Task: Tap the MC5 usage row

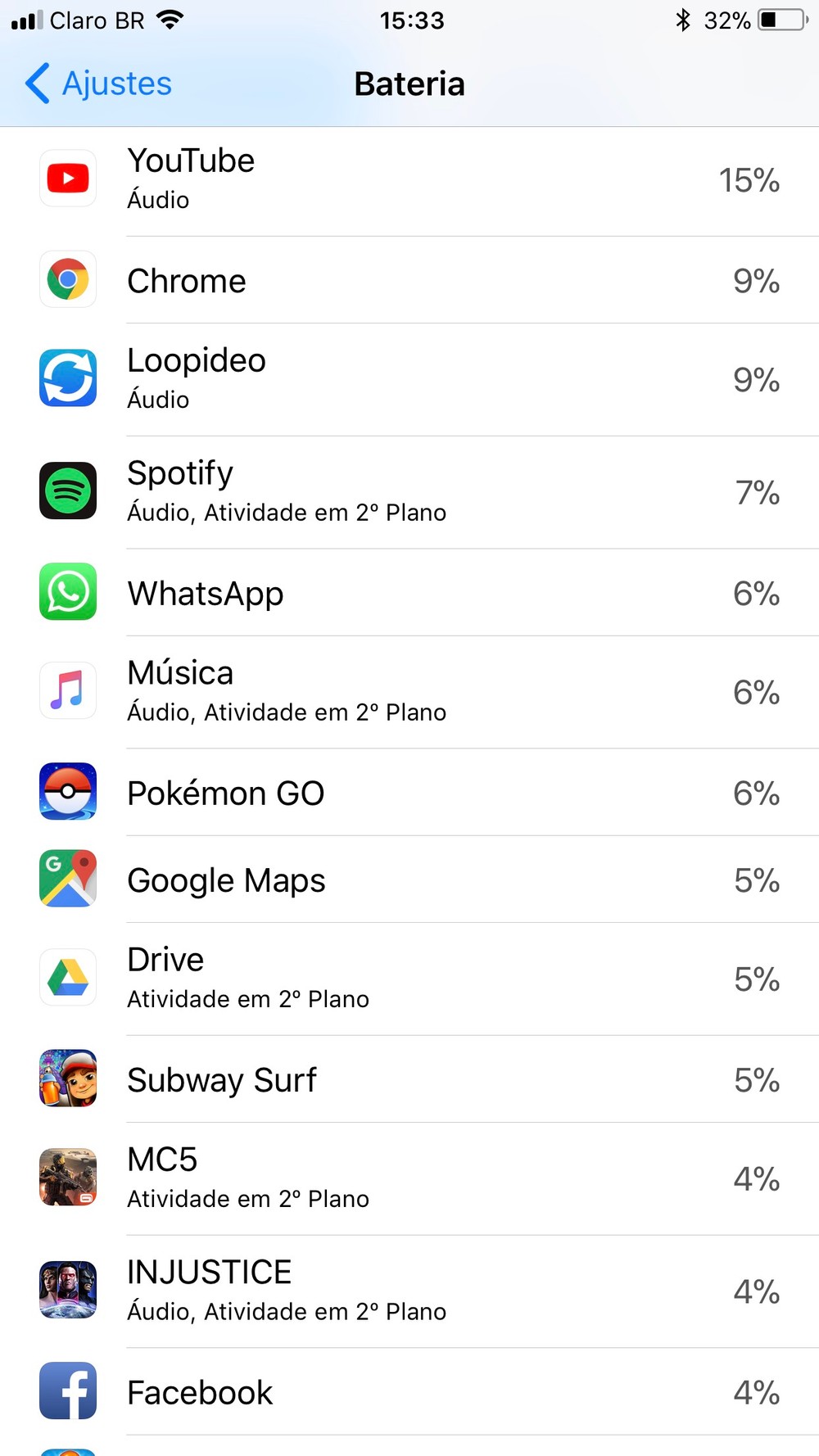Action: click(x=409, y=1178)
